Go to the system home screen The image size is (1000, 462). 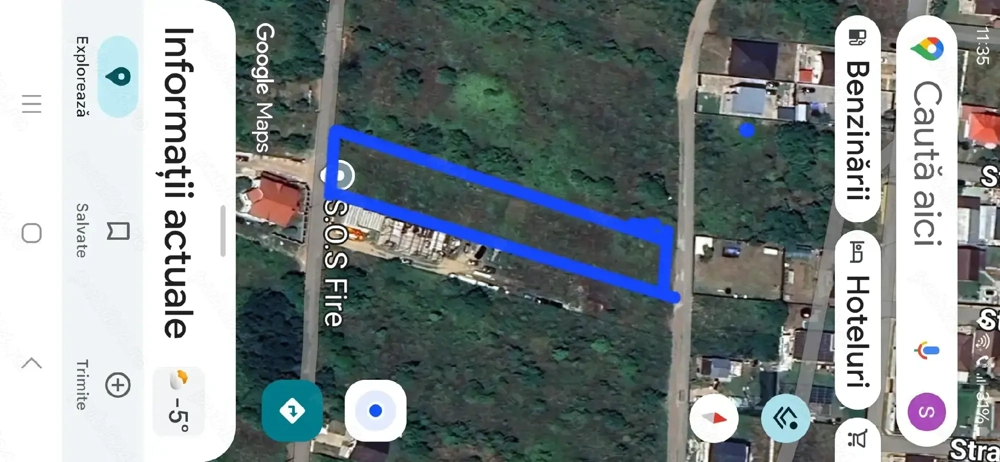coord(31,233)
